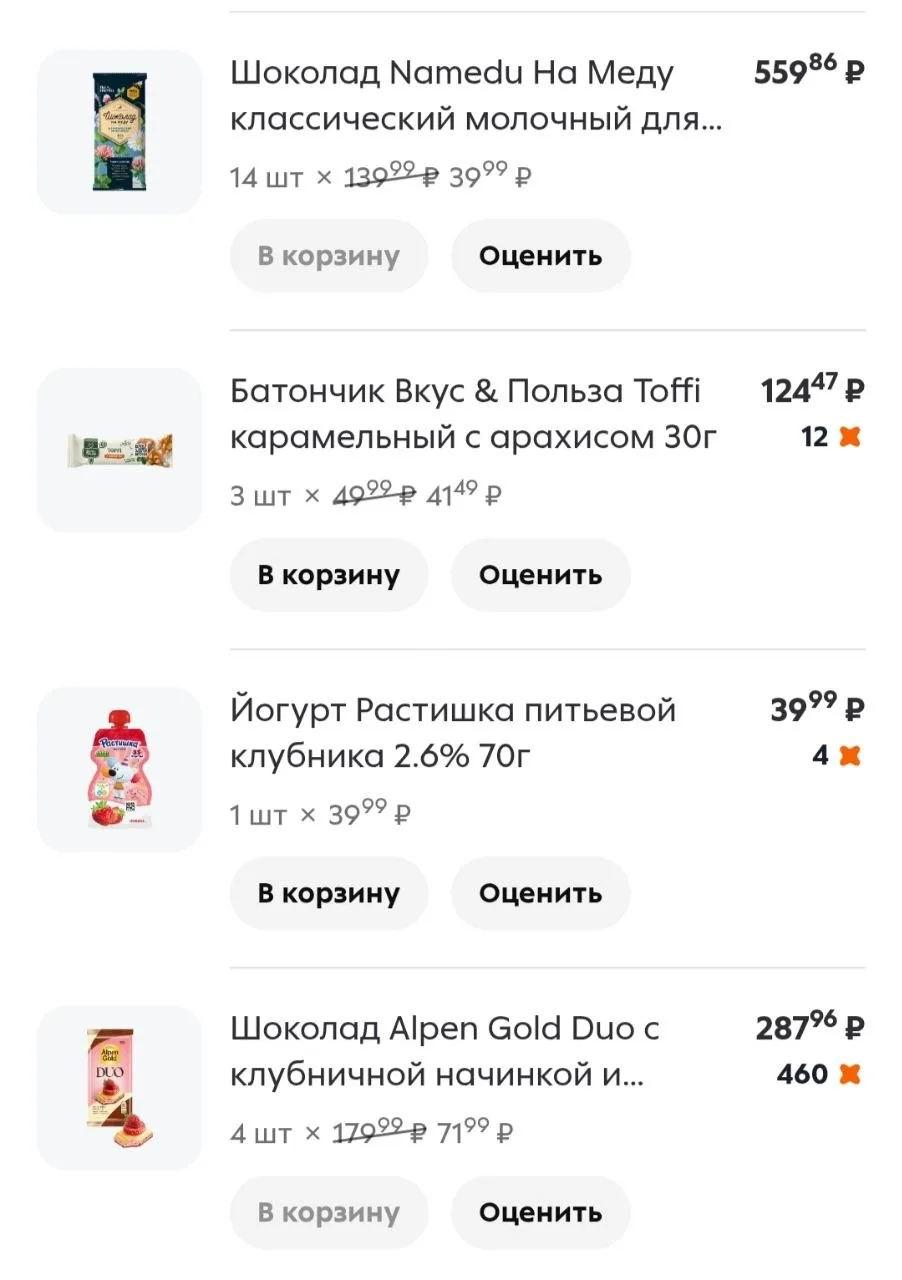Image resolution: width=902 pixels, height=1280 pixels.
Task: Open the Батончик Toffi product image
Action: (x=119, y=450)
